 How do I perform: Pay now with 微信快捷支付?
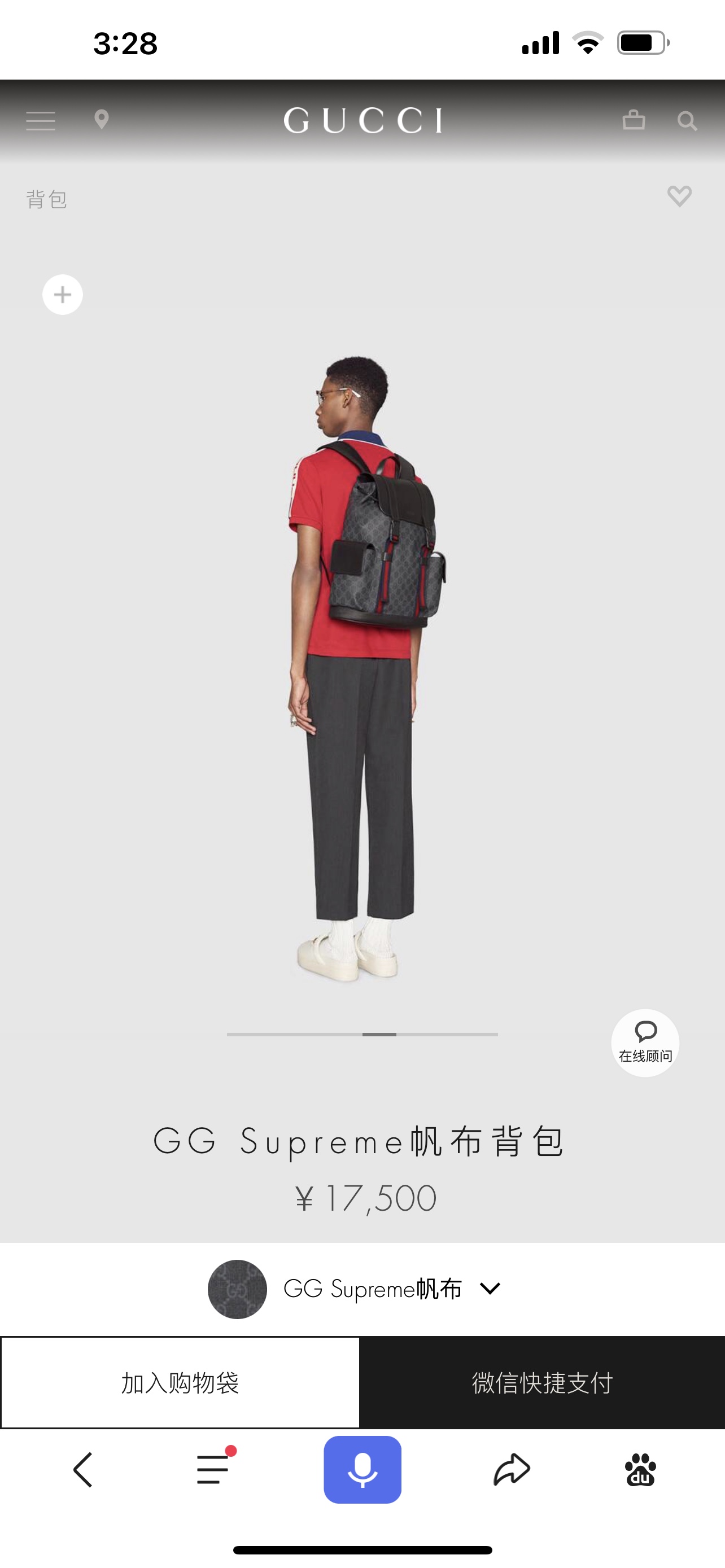(541, 1382)
